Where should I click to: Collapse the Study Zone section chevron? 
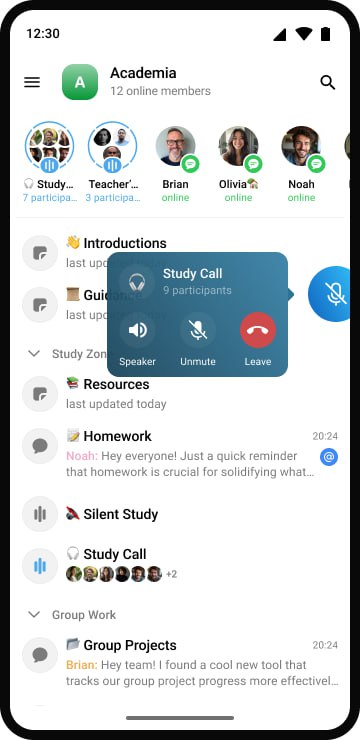pos(34,353)
